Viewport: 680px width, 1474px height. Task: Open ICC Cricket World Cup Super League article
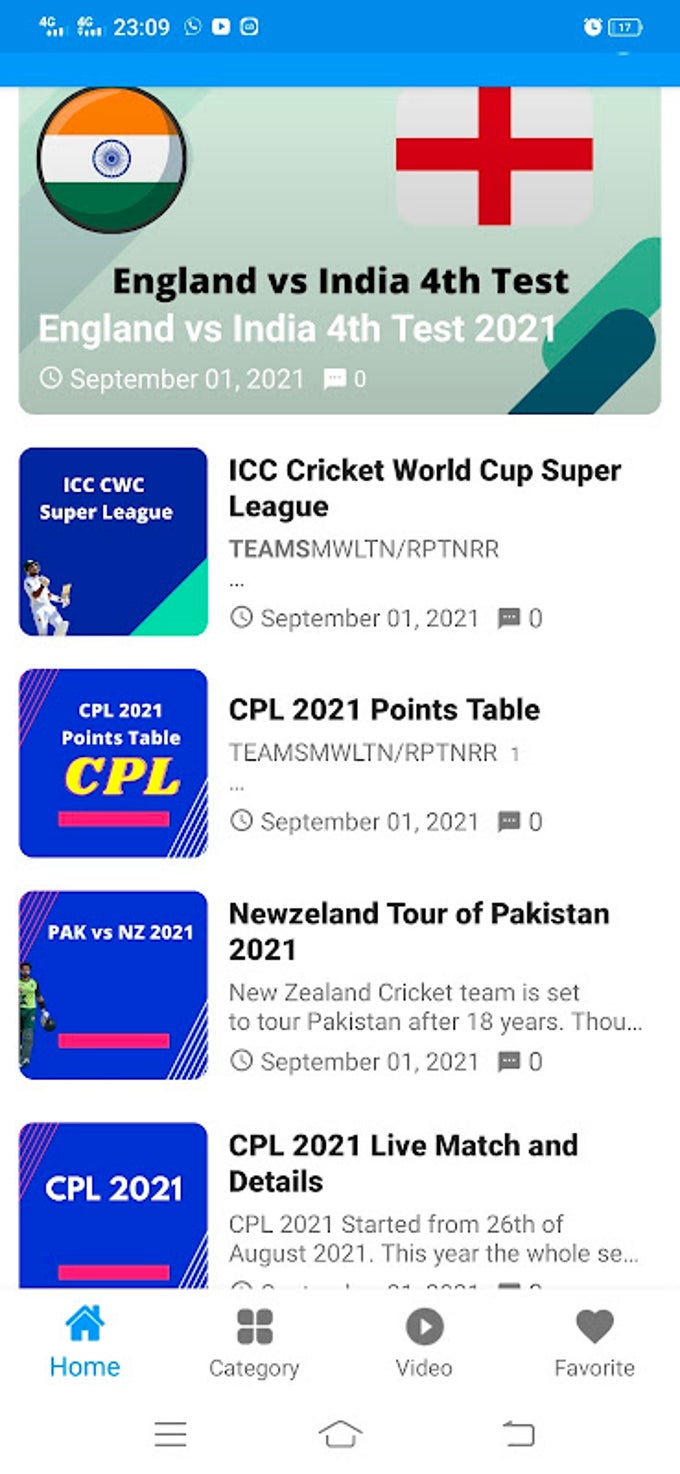tap(424, 488)
